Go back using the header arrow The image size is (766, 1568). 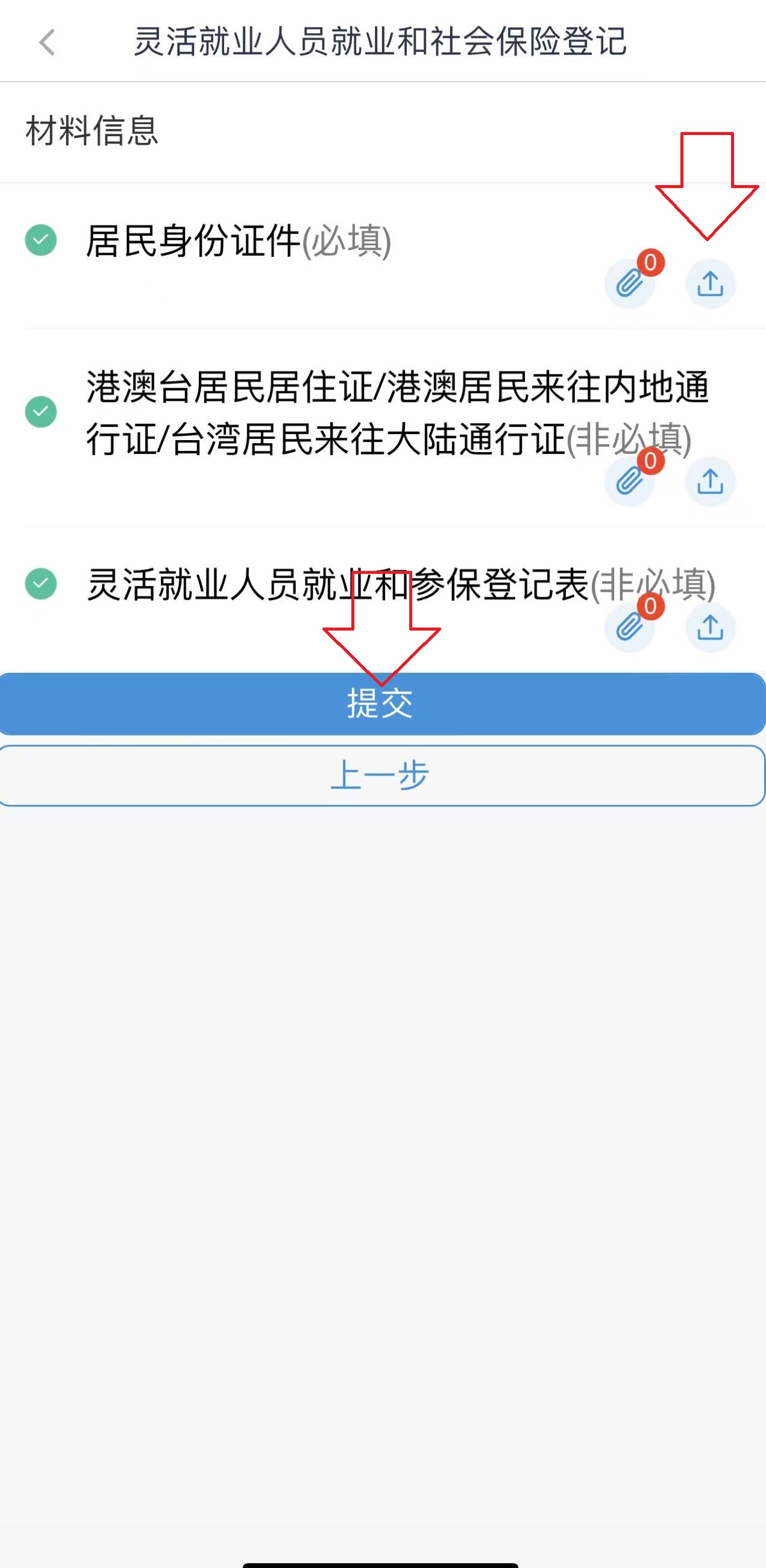(x=47, y=43)
